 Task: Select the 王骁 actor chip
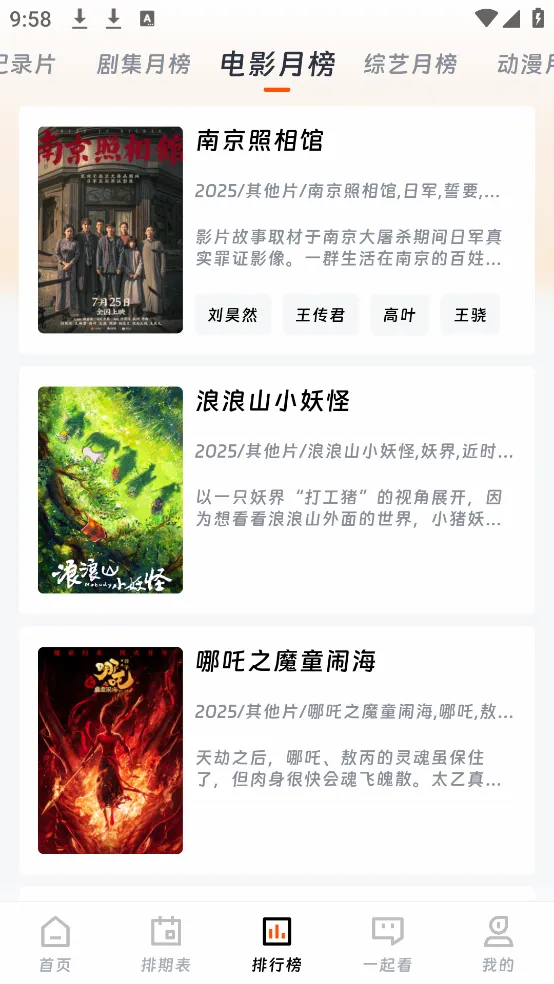pyautogui.click(x=471, y=314)
